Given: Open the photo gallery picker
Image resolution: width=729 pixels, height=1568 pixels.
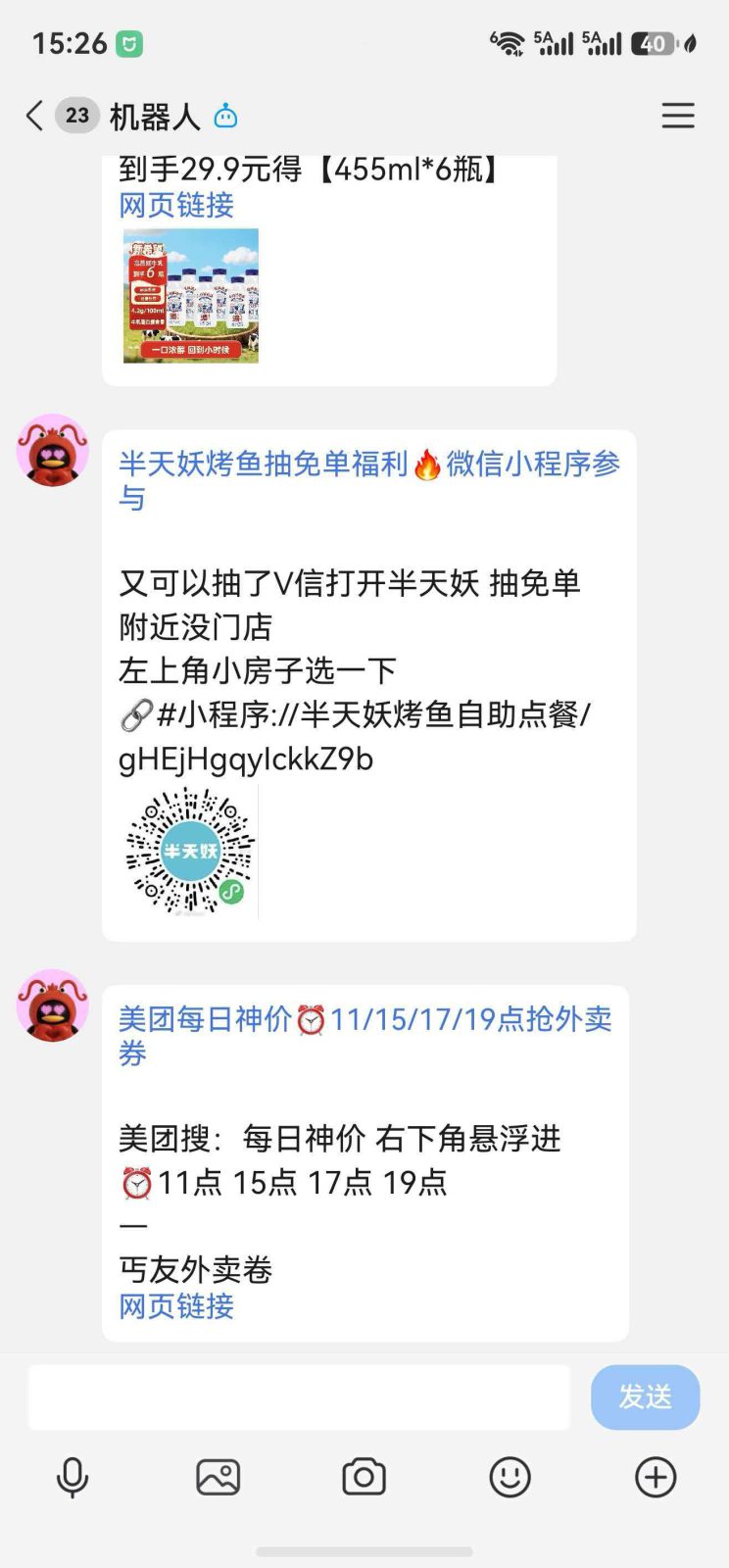Looking at the screenshot, I should pyautogui.click(x=218, y=1477).
